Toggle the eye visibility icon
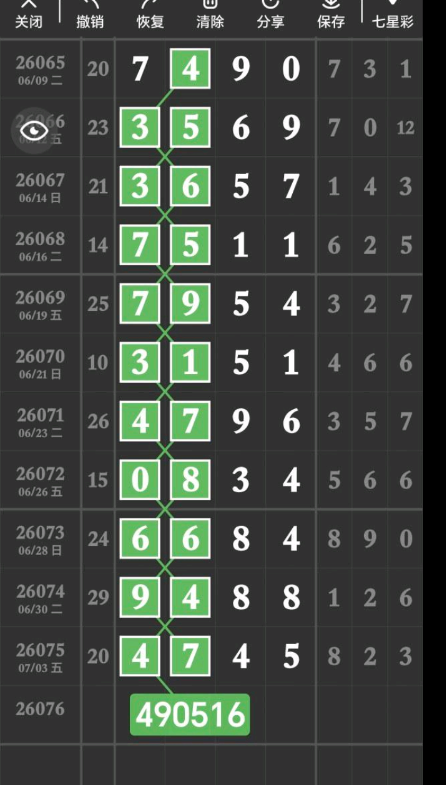The height and width of the screenshot is (785, 446). (x=34, y=131)
